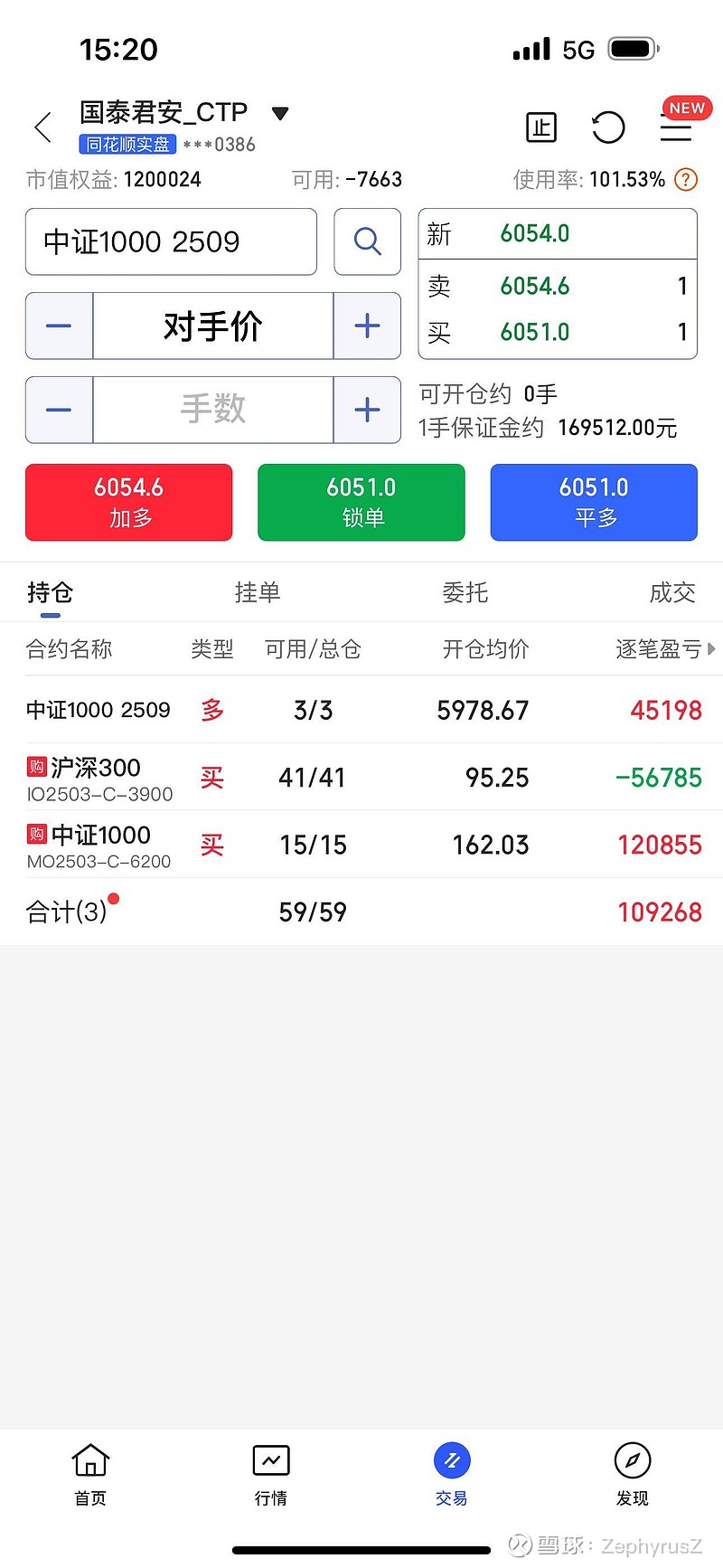Click the red 加多 buy button
This screenshot has height=1568, width=723.
coord(128,502)
